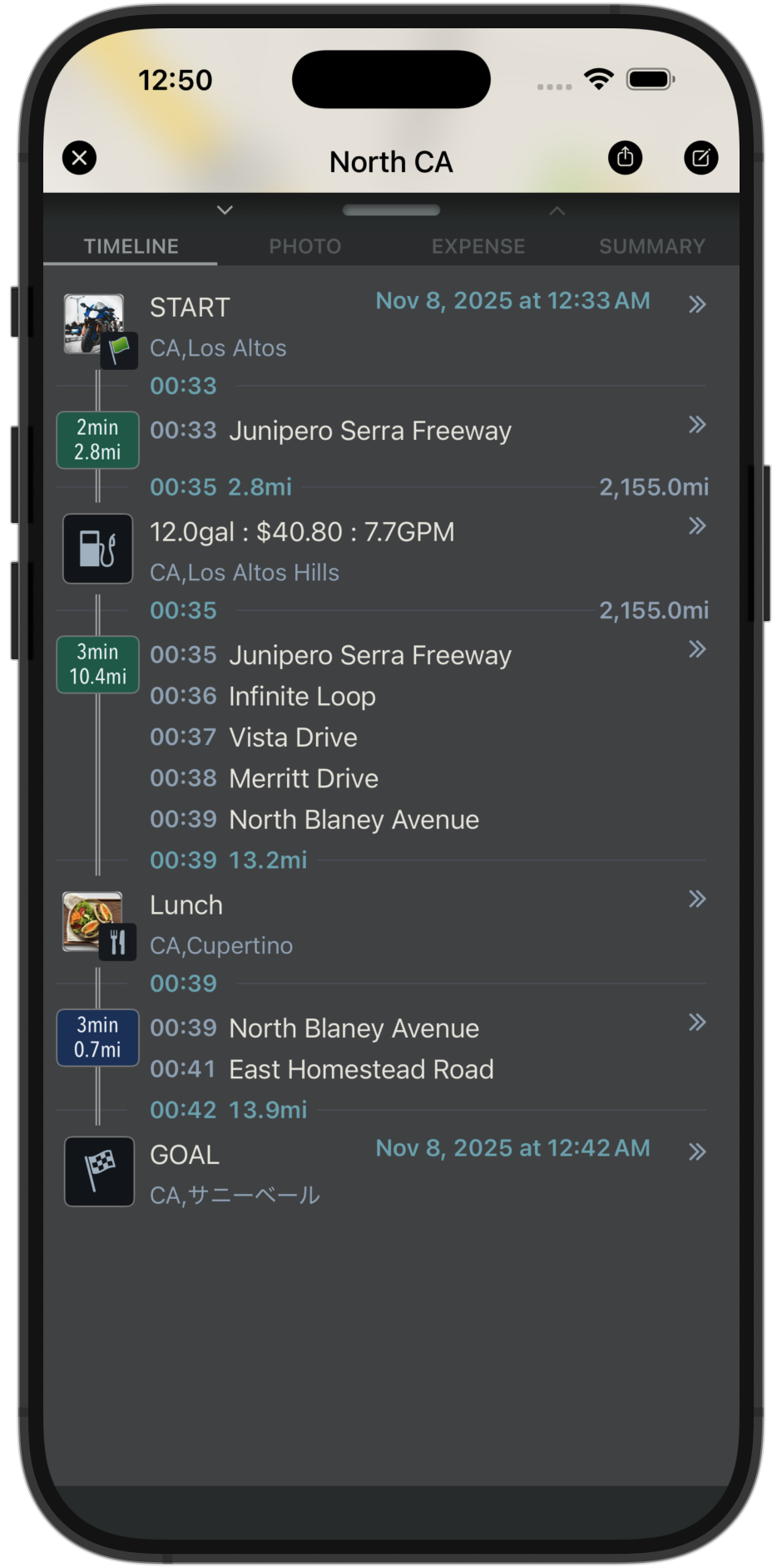Open the 10.4mi route segment via Infinite Loop
Viewport: 782px width, 1568px height.
point(696,649)
